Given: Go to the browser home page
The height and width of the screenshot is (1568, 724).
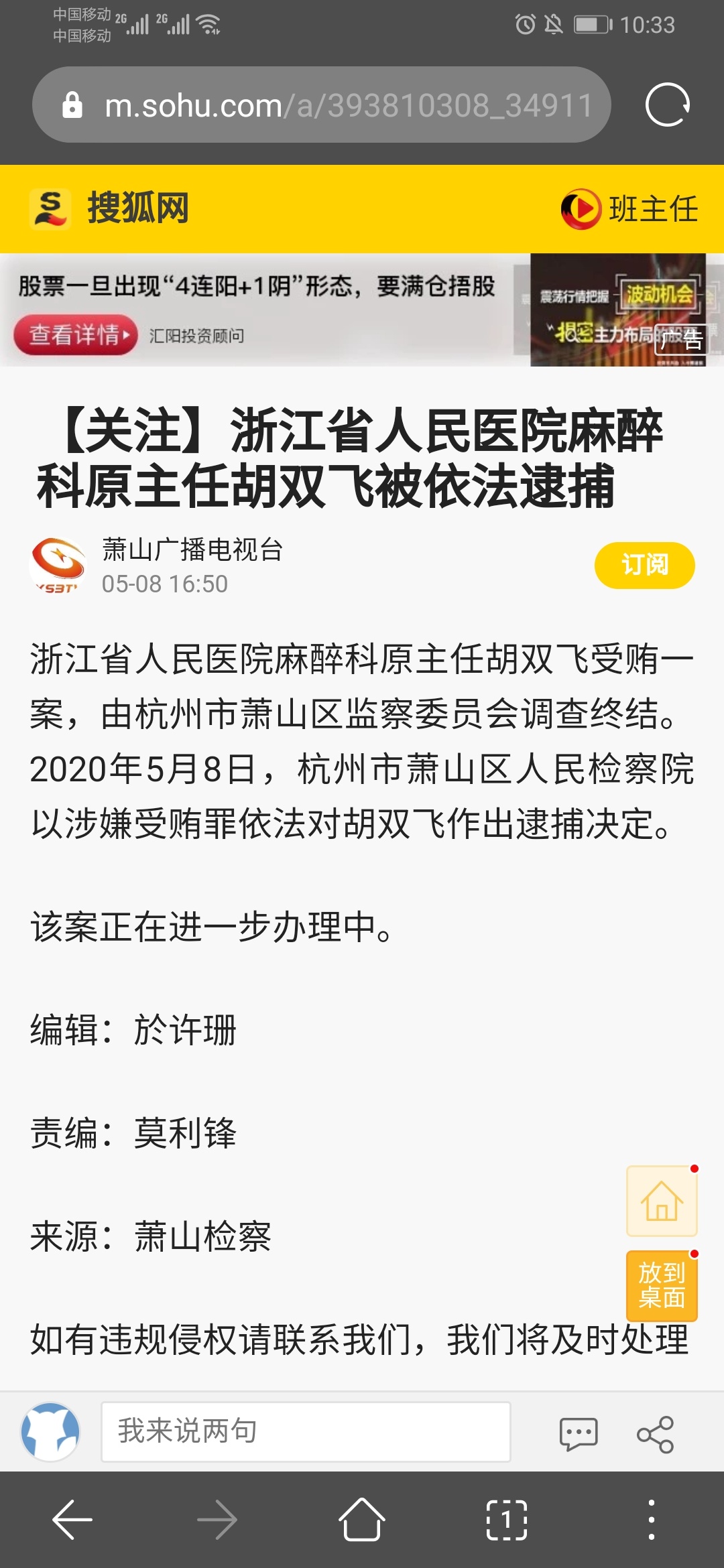Looking at the screenshot, I should (x=362, y=1520).
